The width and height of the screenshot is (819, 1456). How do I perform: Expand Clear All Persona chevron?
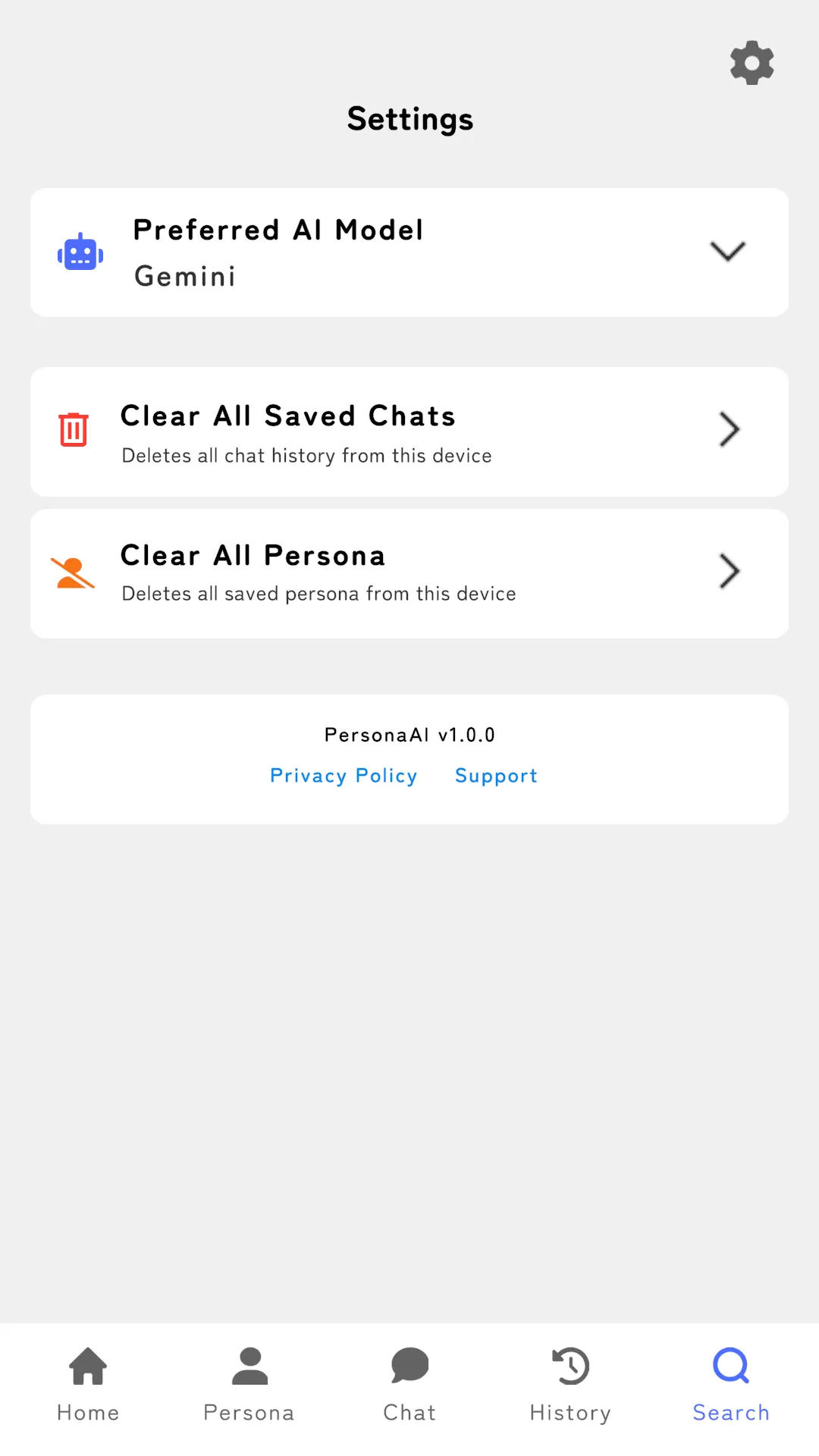coord(729,571)
